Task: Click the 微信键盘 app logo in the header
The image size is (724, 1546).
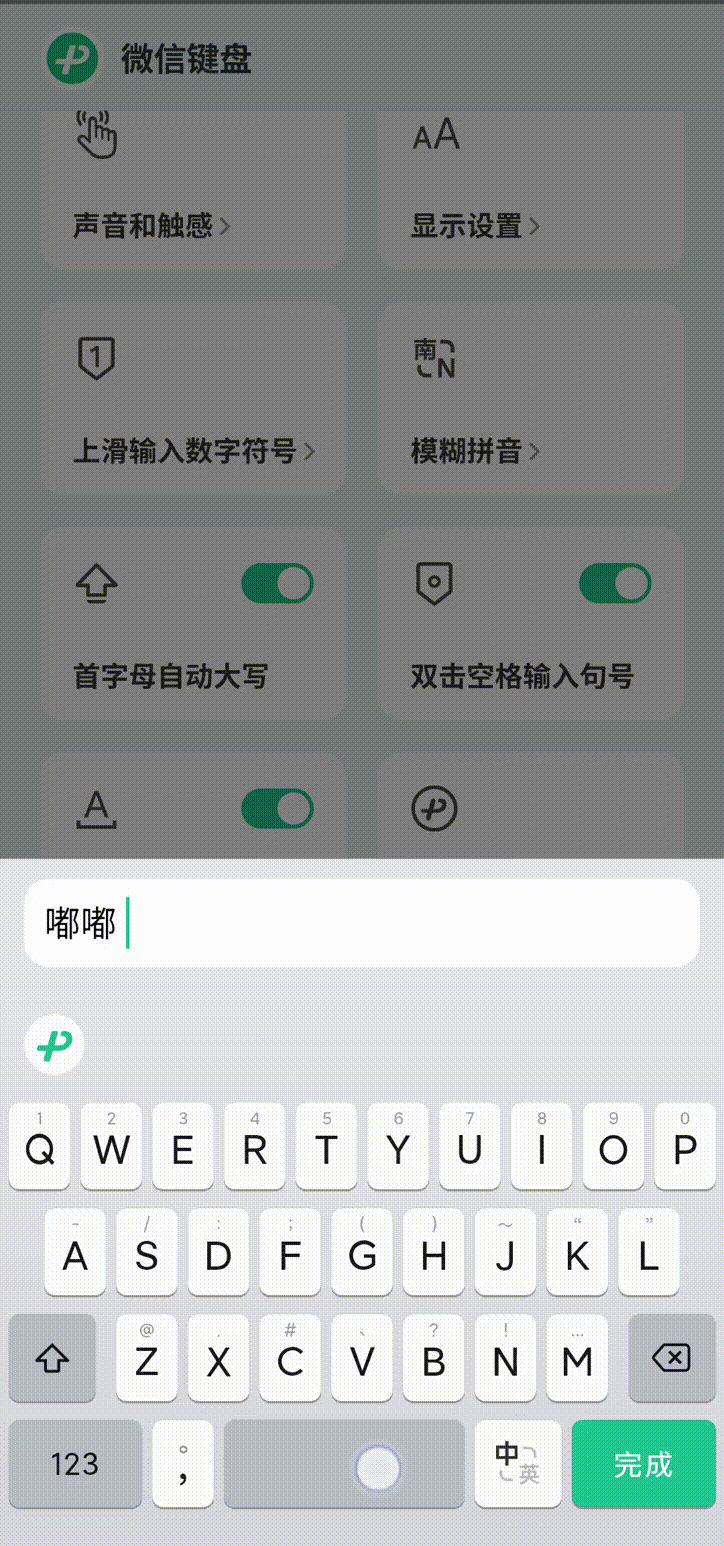Action: click(71, 59)
